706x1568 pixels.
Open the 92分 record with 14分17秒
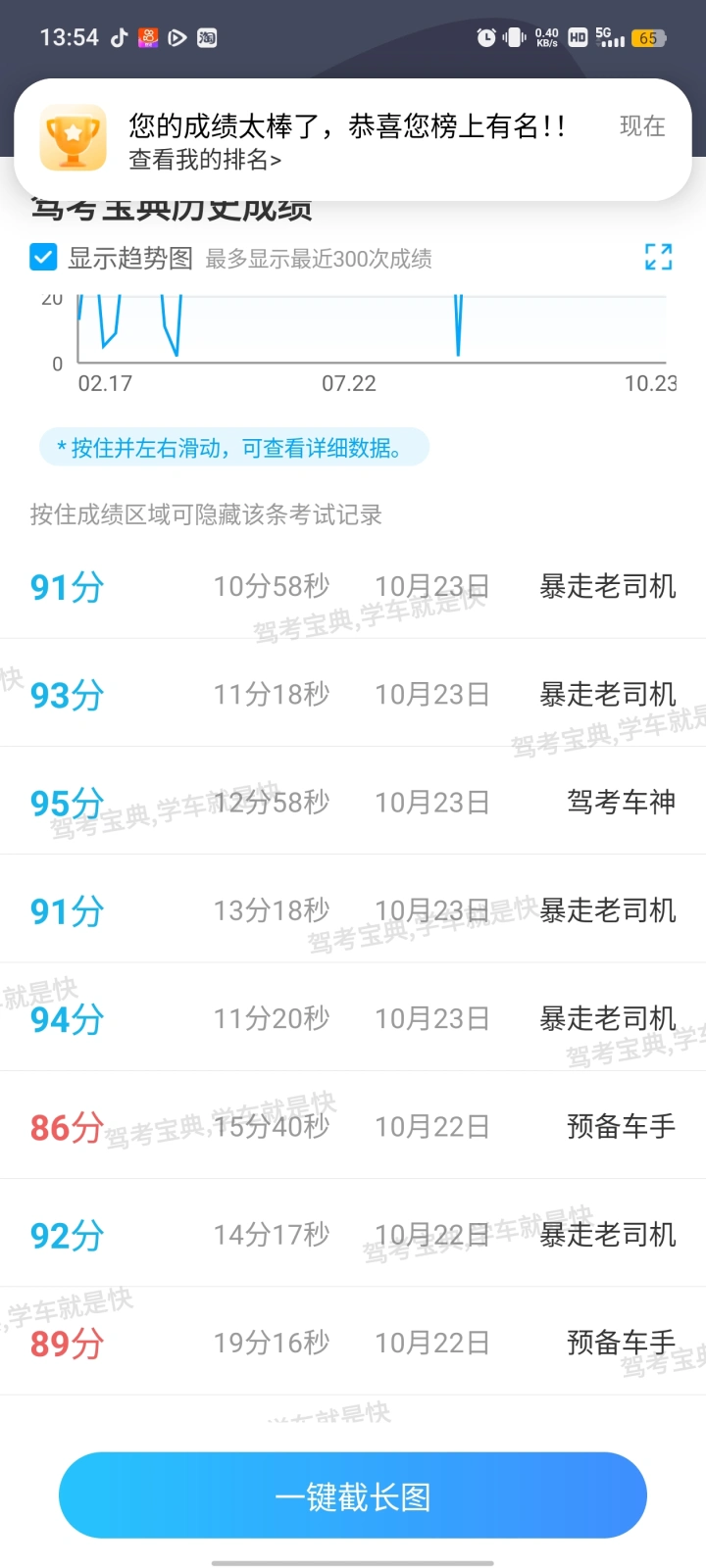tap(353, 1234)
